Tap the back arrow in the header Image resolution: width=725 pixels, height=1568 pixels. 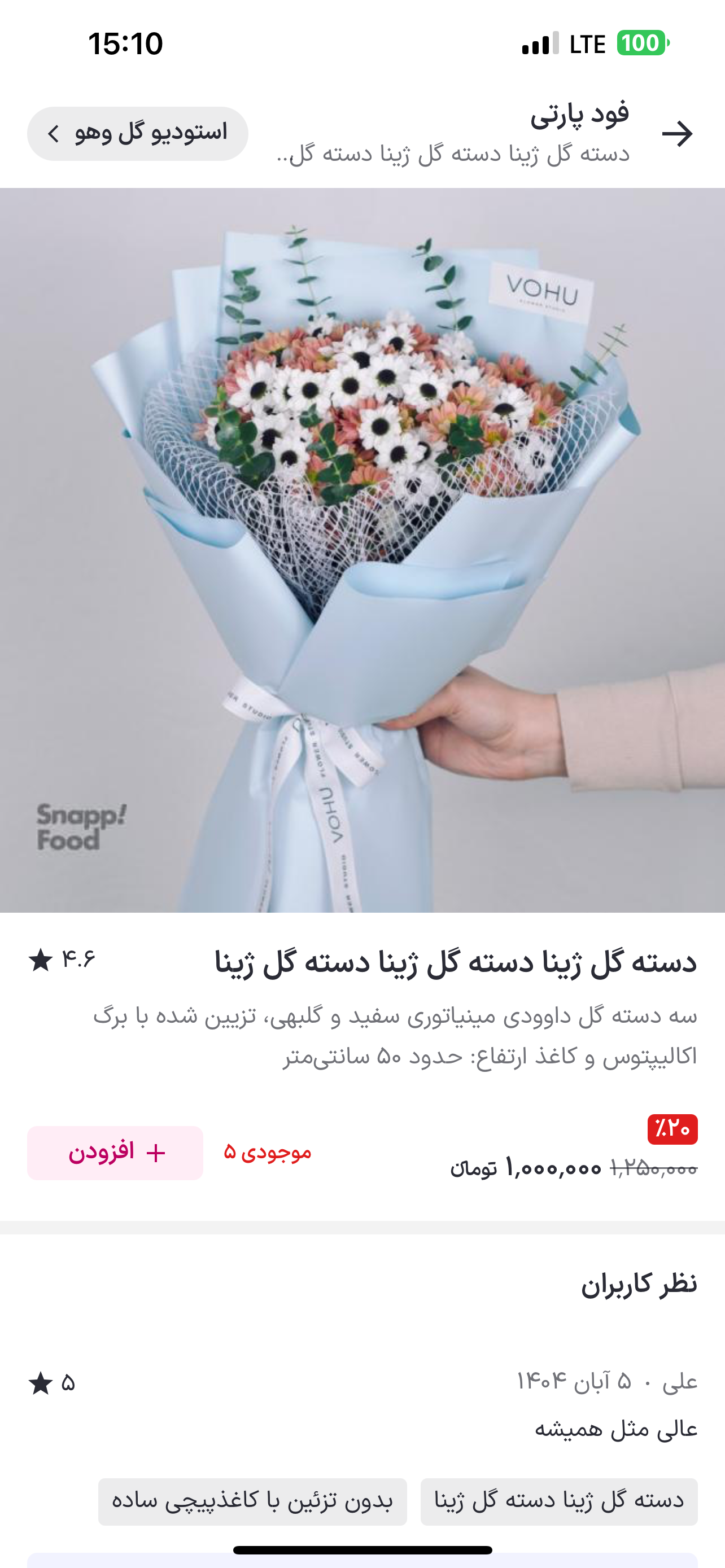[677, 134]
